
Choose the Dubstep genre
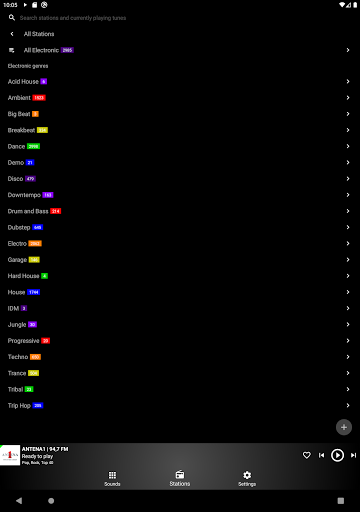click(180, 227)
